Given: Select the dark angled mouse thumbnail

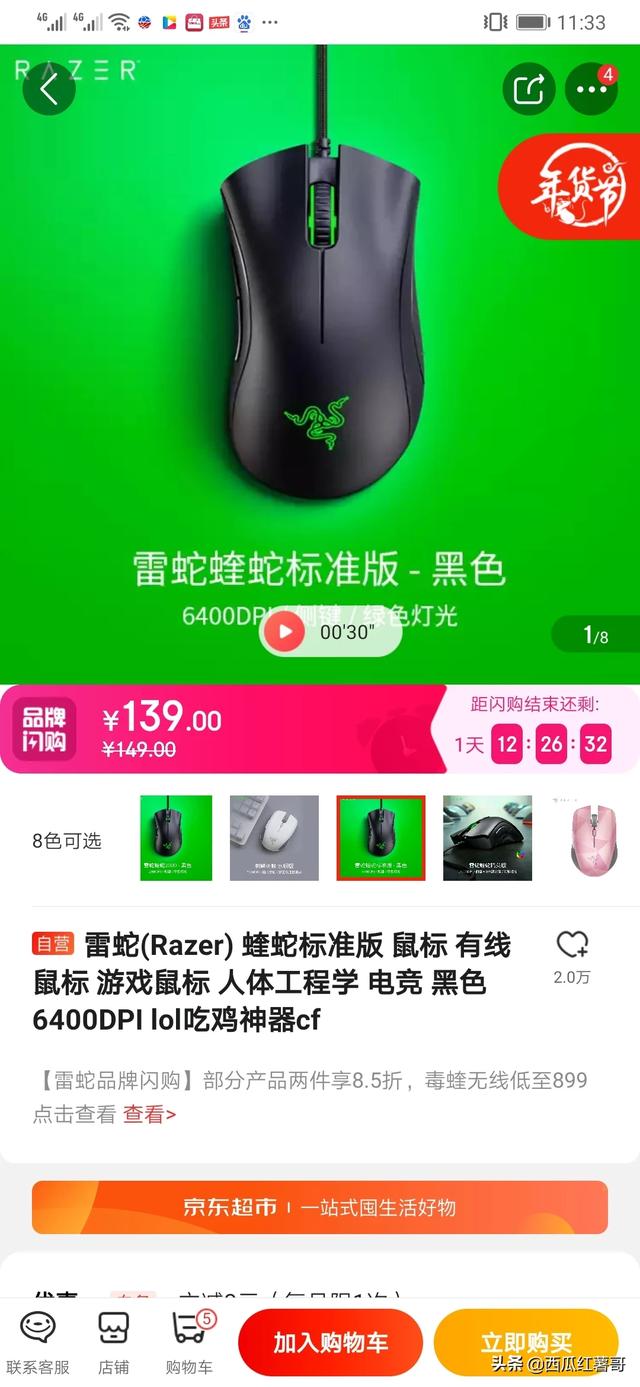Looking at the screenshot, I should (488, 838).
